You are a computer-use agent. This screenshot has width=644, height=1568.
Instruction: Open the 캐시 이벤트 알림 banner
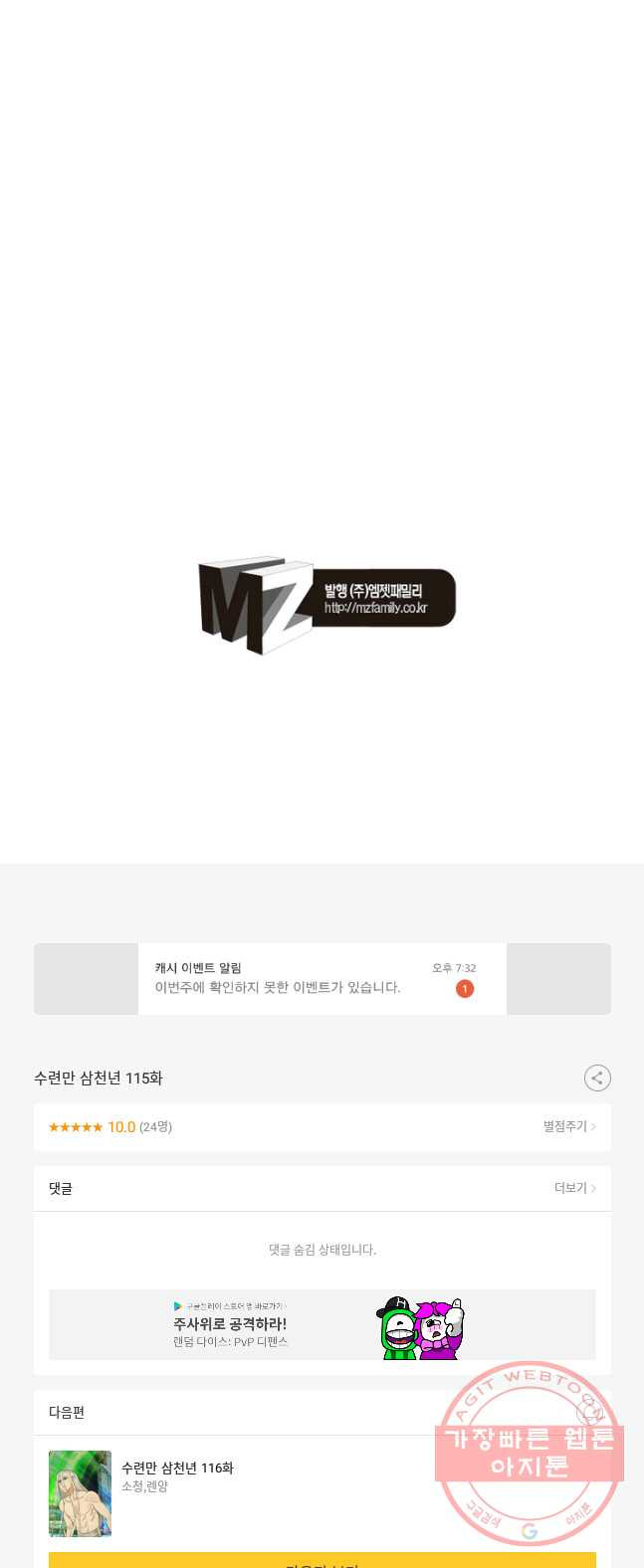322,979
